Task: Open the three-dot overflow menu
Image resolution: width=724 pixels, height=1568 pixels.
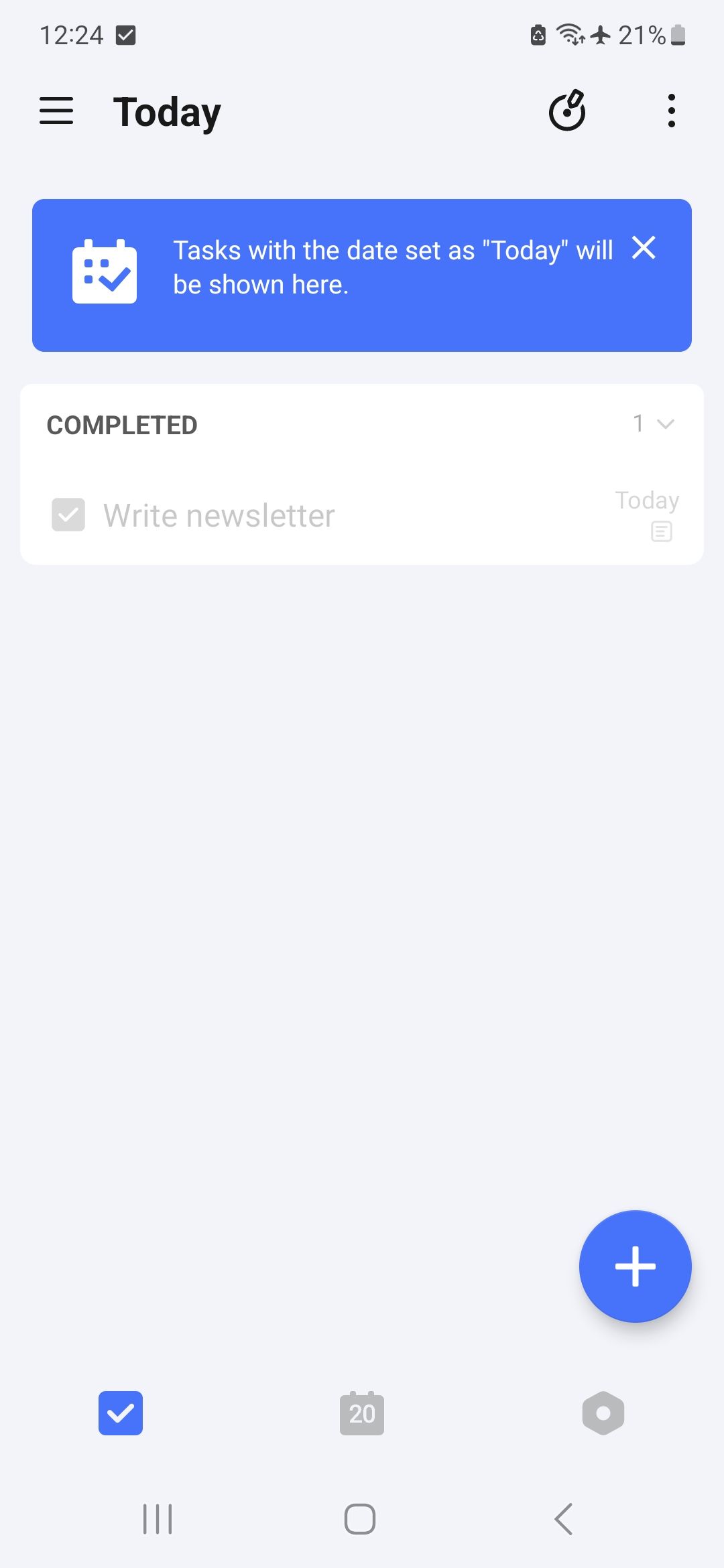Action: tap(671, 111)
